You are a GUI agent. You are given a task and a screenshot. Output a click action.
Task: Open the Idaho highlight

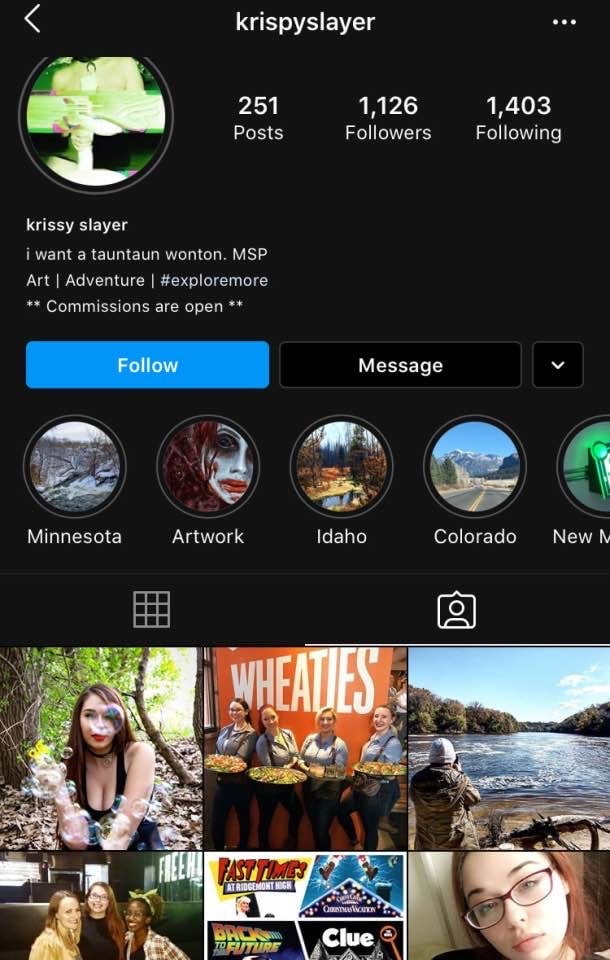click(x=341, y=467)
